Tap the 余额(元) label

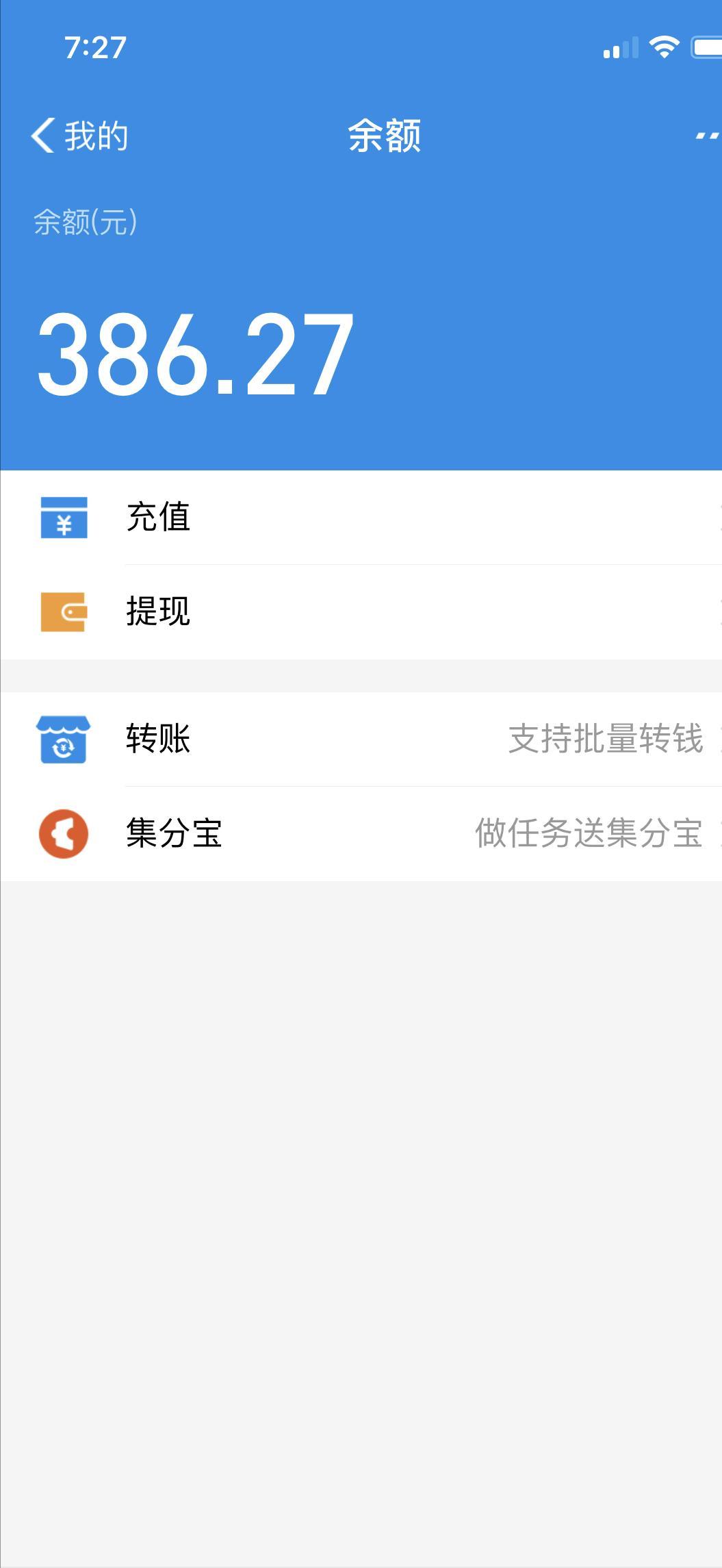(x=86, y=219)
